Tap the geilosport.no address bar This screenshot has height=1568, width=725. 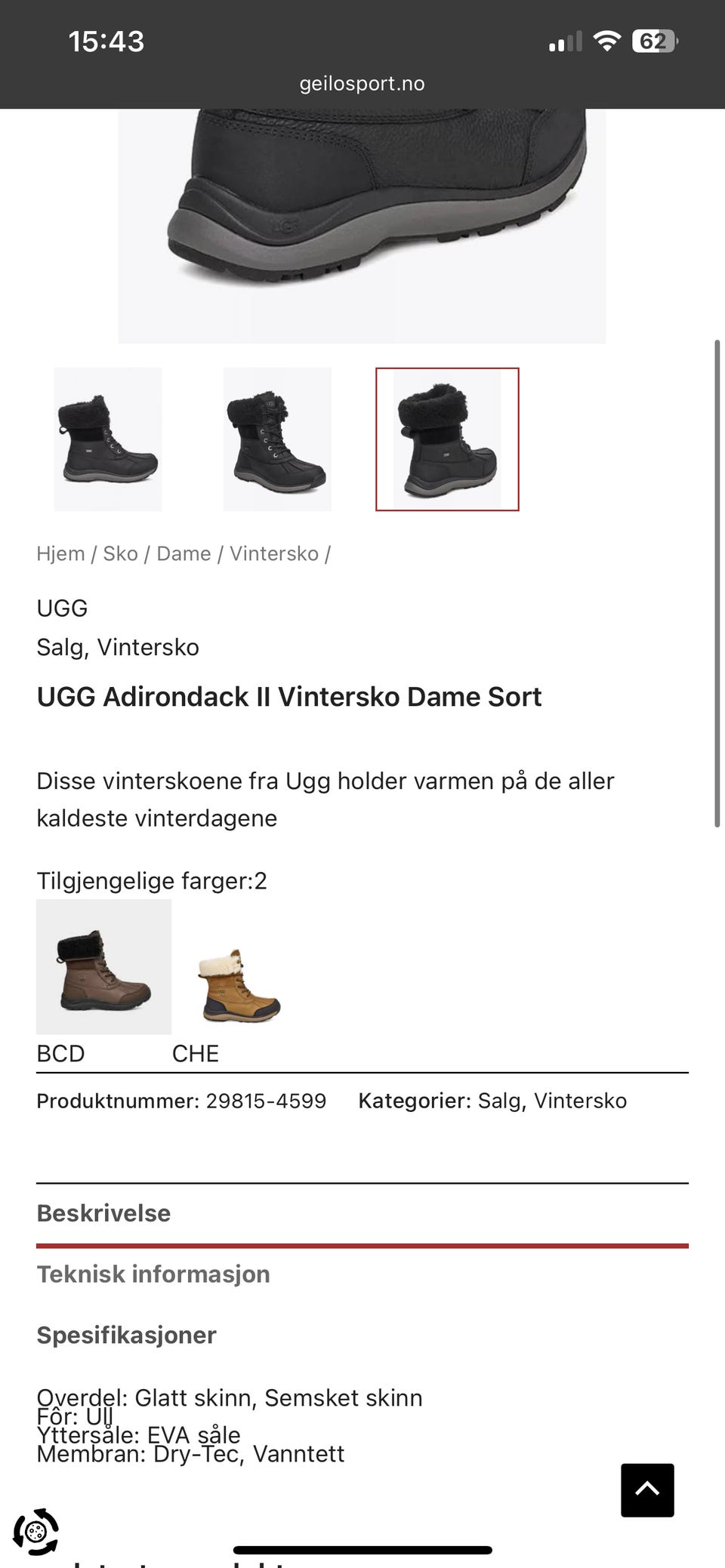[362, 83]
